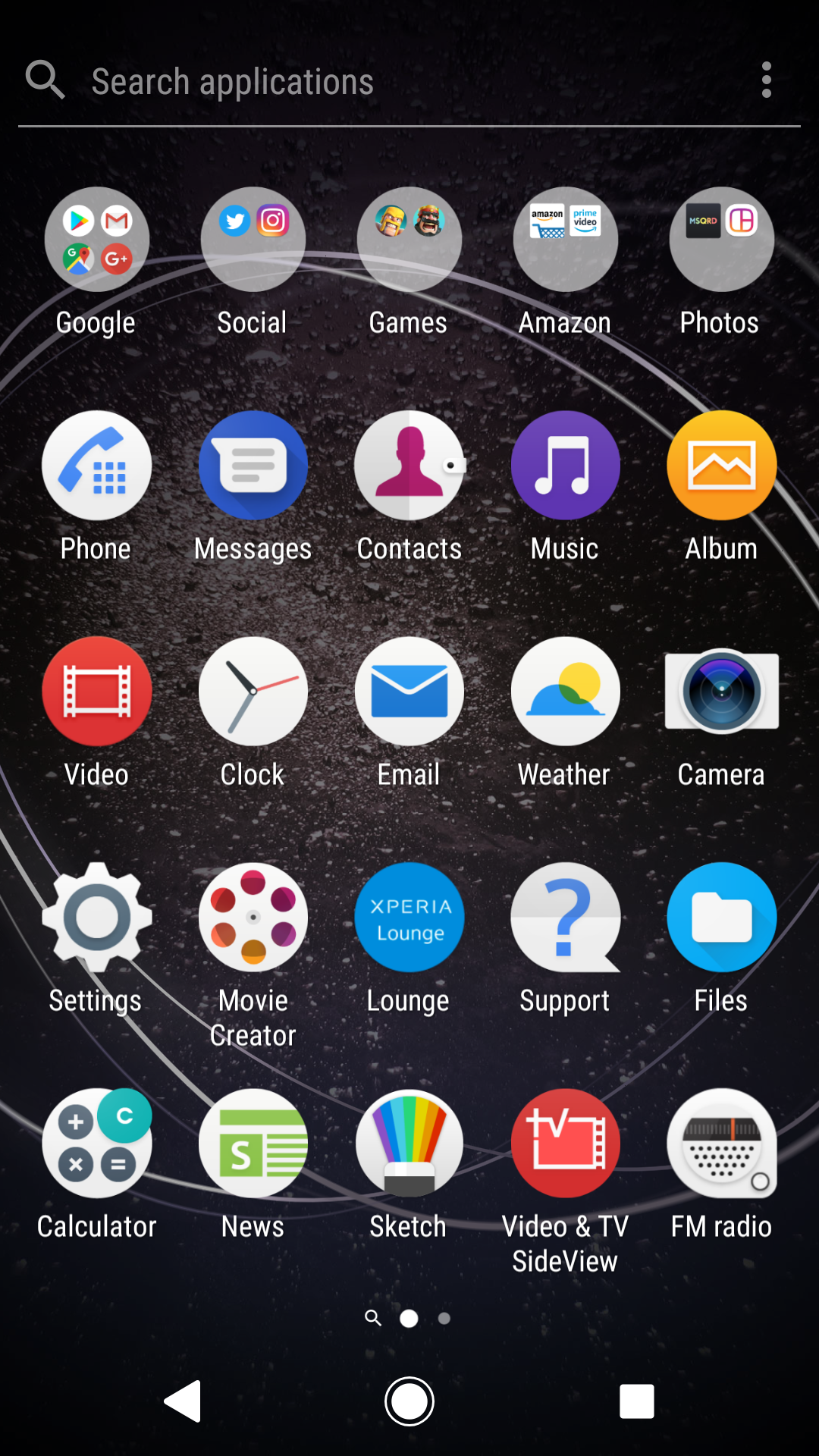Go to the home screen
This screenshot has height=1456, width=819.
point(409,1401)
